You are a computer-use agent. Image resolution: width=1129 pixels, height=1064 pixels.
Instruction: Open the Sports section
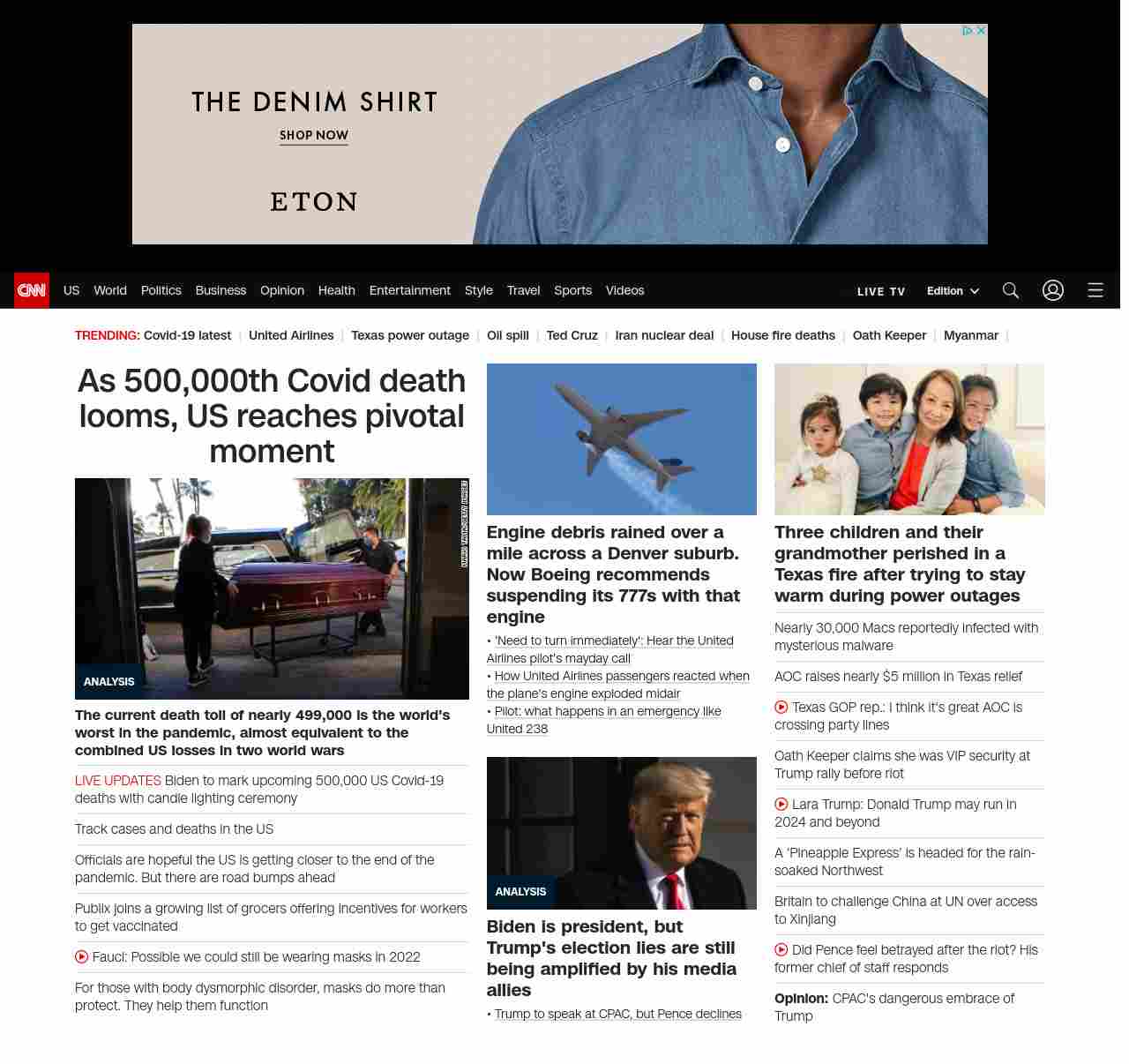click(x=572, y=290)
